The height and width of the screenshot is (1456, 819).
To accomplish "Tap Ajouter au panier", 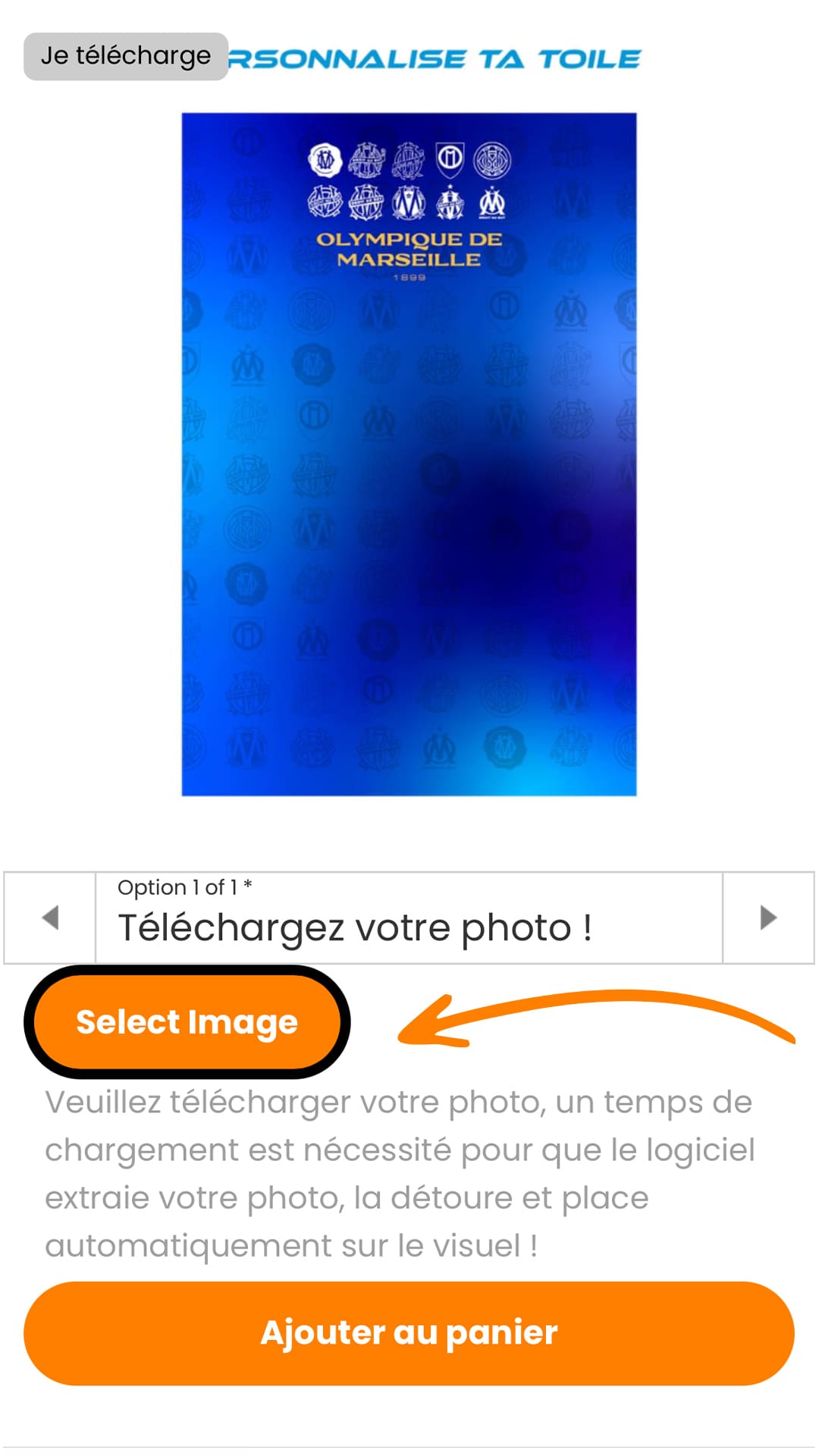I will (x=409, y=1332).
